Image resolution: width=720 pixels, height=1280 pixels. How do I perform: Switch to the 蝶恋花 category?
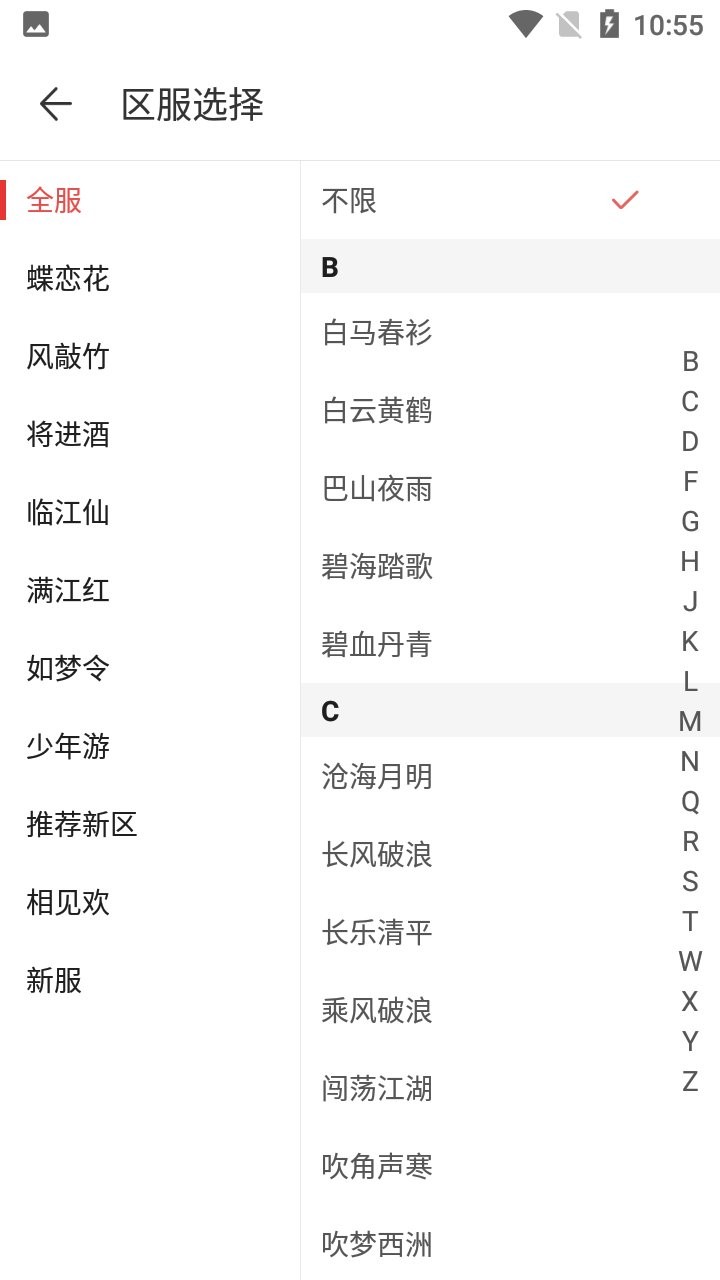coord(67,278)
